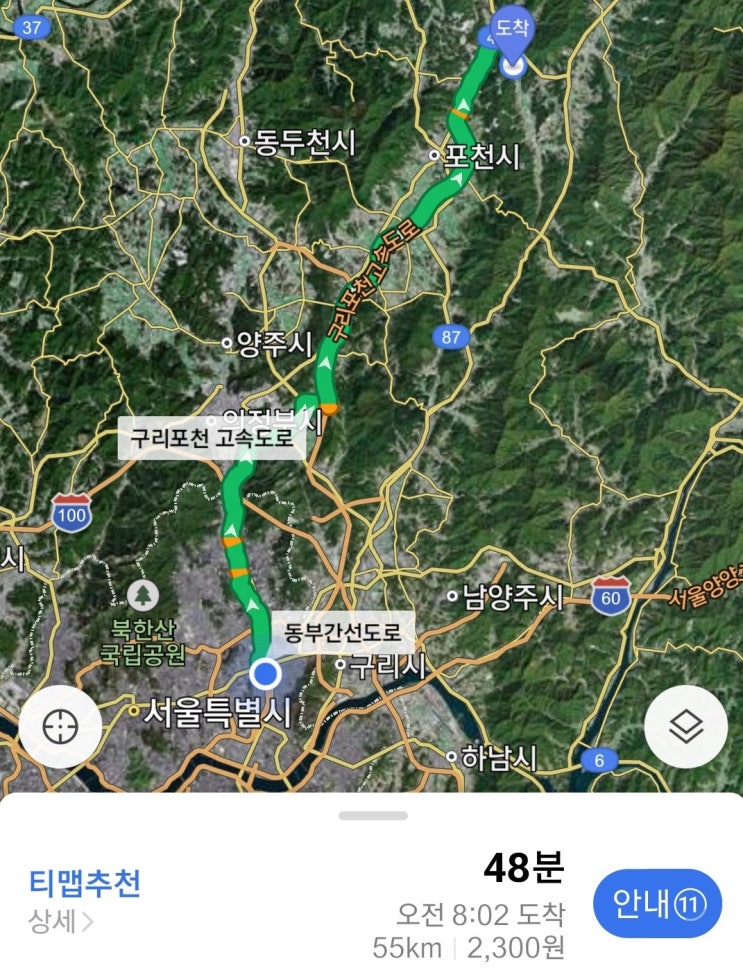Image resolution: width=743 pixels, height=977 pixels.
Task: Recenter map on current location
Action: point(60,727)
